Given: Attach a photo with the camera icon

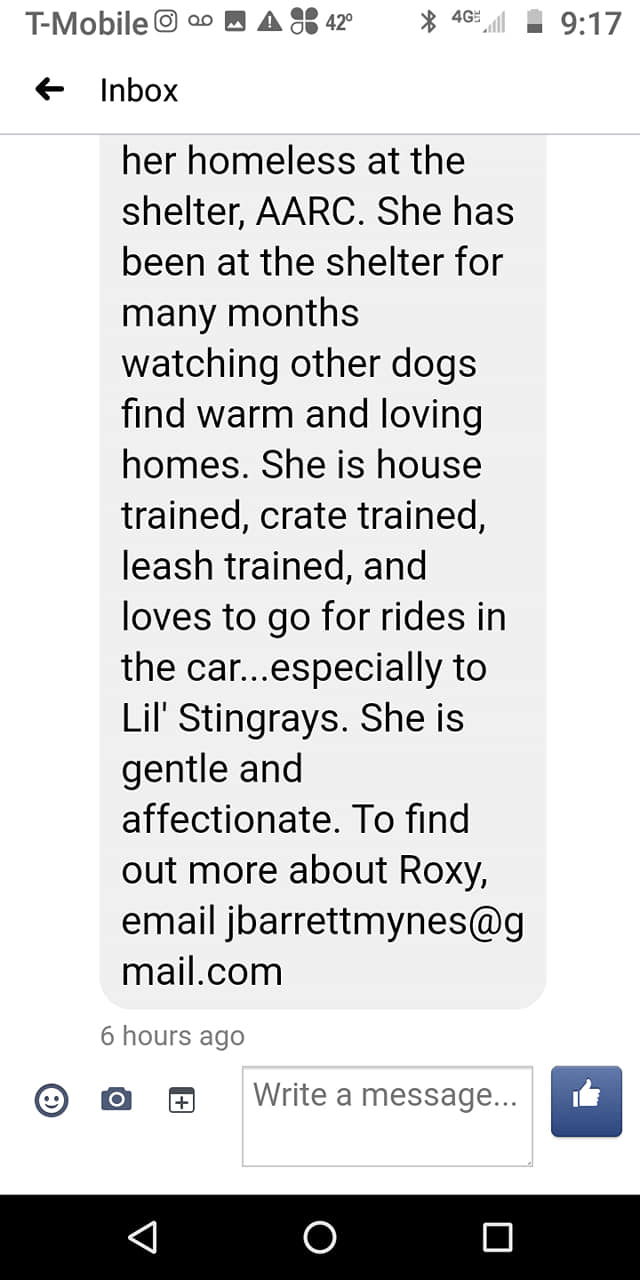Looking at the screenshot, I should tap(116, 1101).
